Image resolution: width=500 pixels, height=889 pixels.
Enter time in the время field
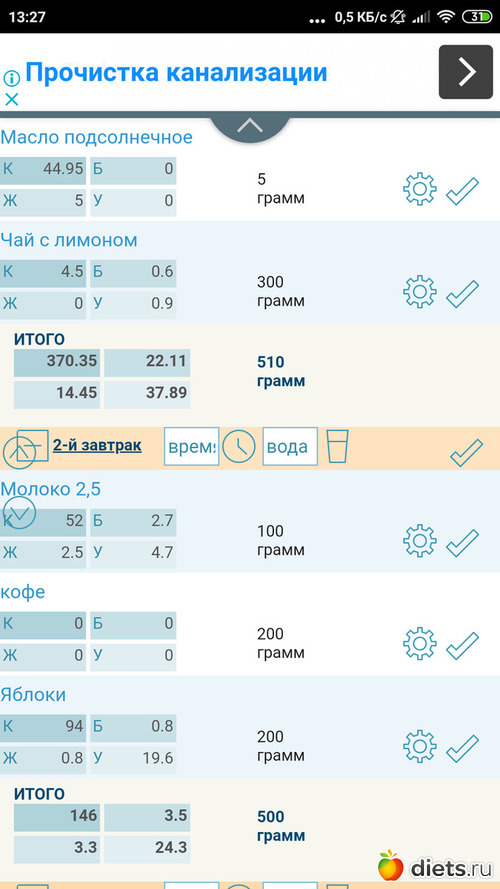[192, 447]
